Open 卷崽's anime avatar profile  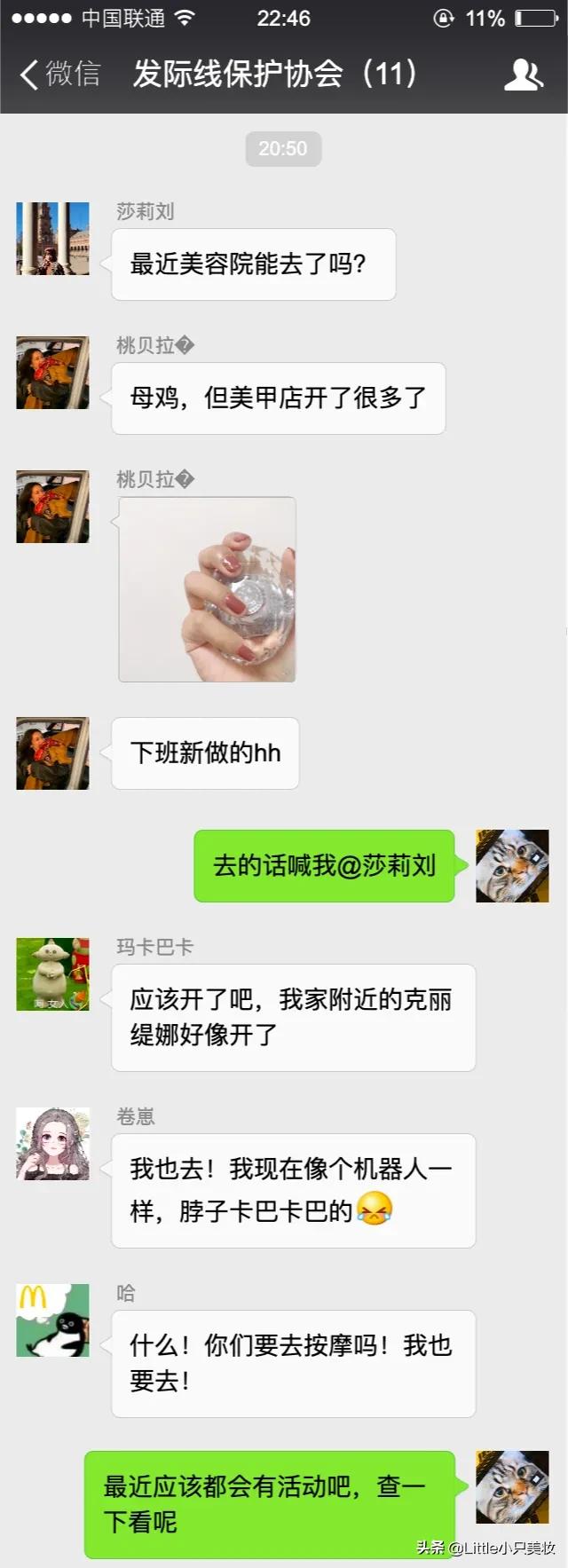point(52,1144)
